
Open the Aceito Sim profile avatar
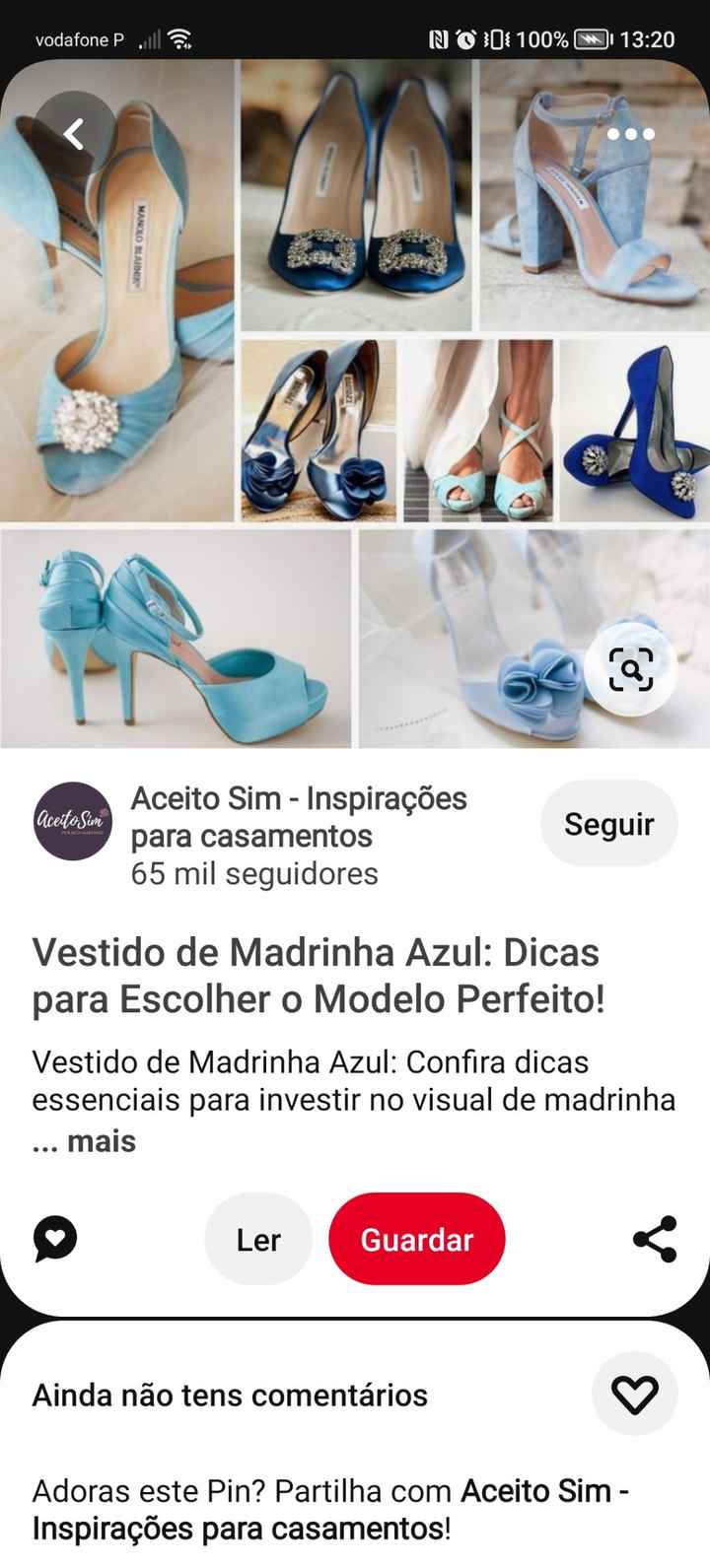pos(73,821)
